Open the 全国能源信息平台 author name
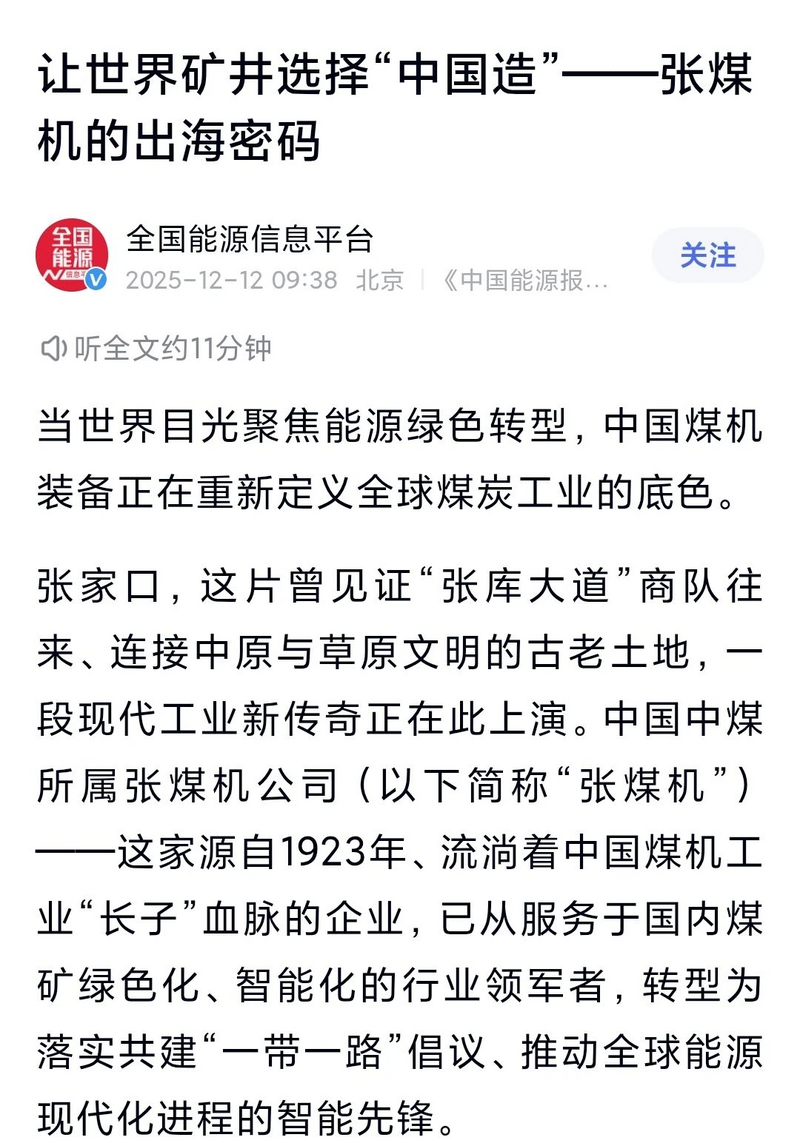Viewport: 800px width, 1143px height. click(x=249, y=238)
